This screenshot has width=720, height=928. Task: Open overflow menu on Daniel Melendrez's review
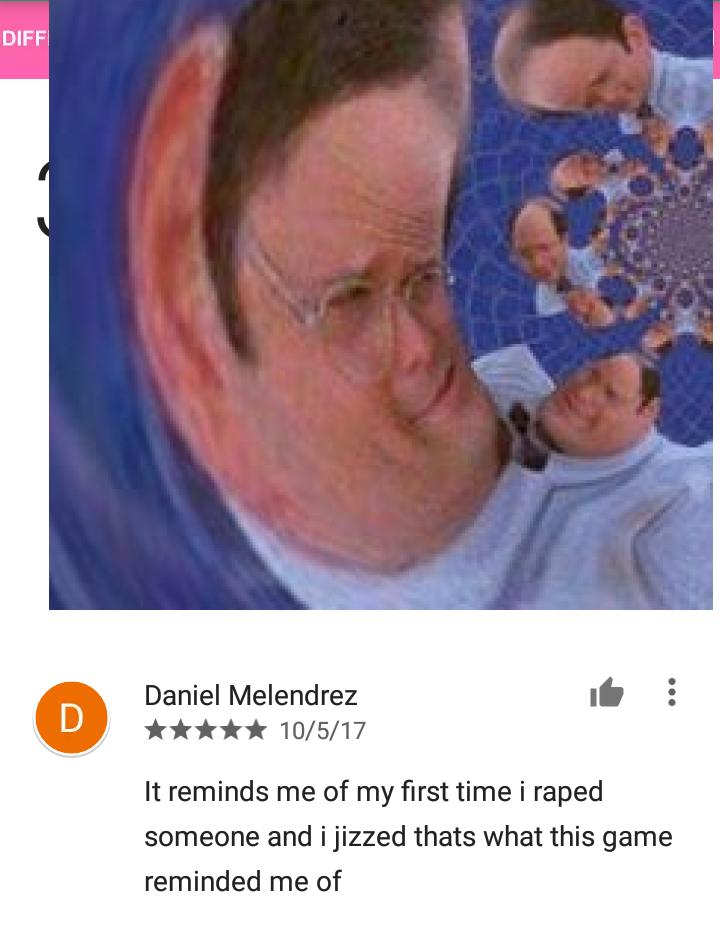coord(671,692)
